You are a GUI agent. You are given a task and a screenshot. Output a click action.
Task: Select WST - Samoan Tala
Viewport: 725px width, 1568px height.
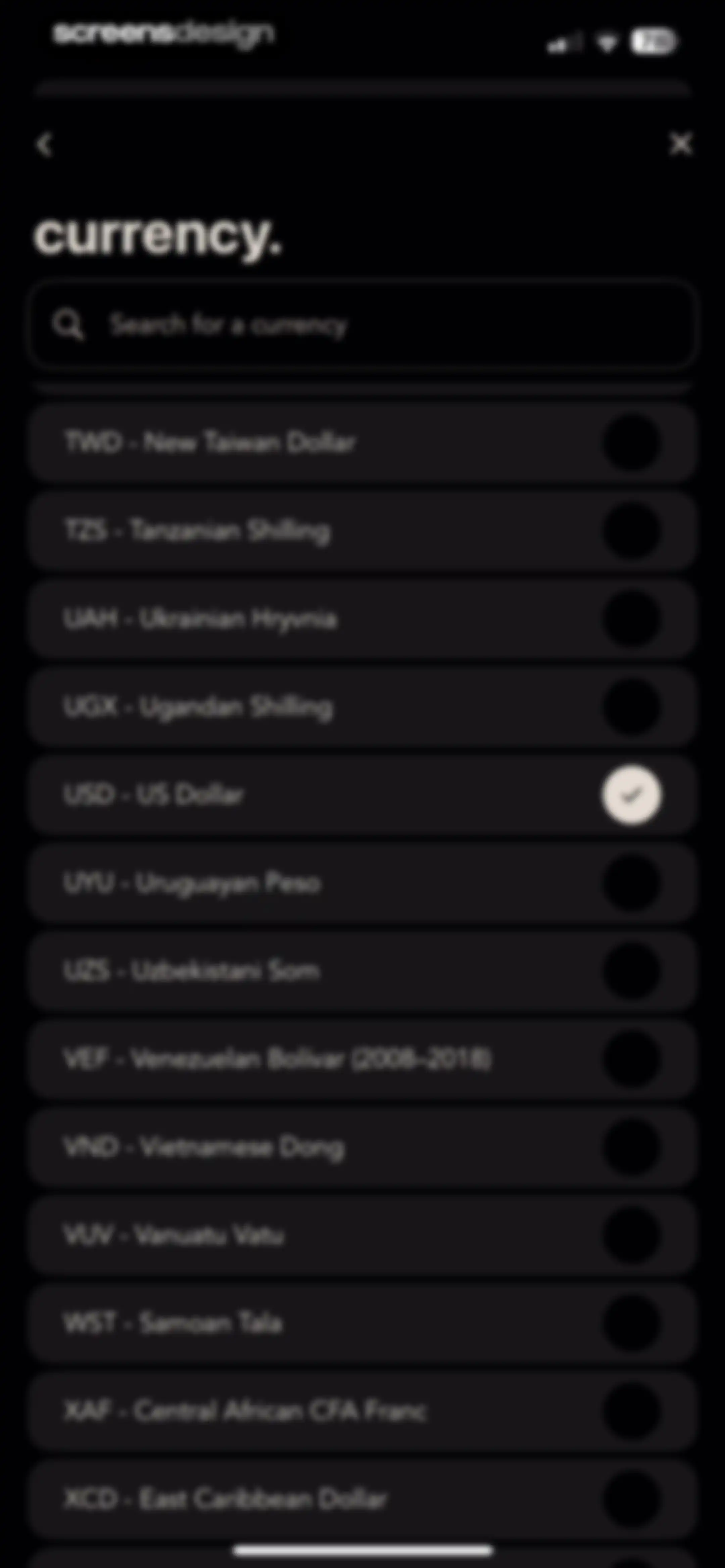coord(362,1323)
